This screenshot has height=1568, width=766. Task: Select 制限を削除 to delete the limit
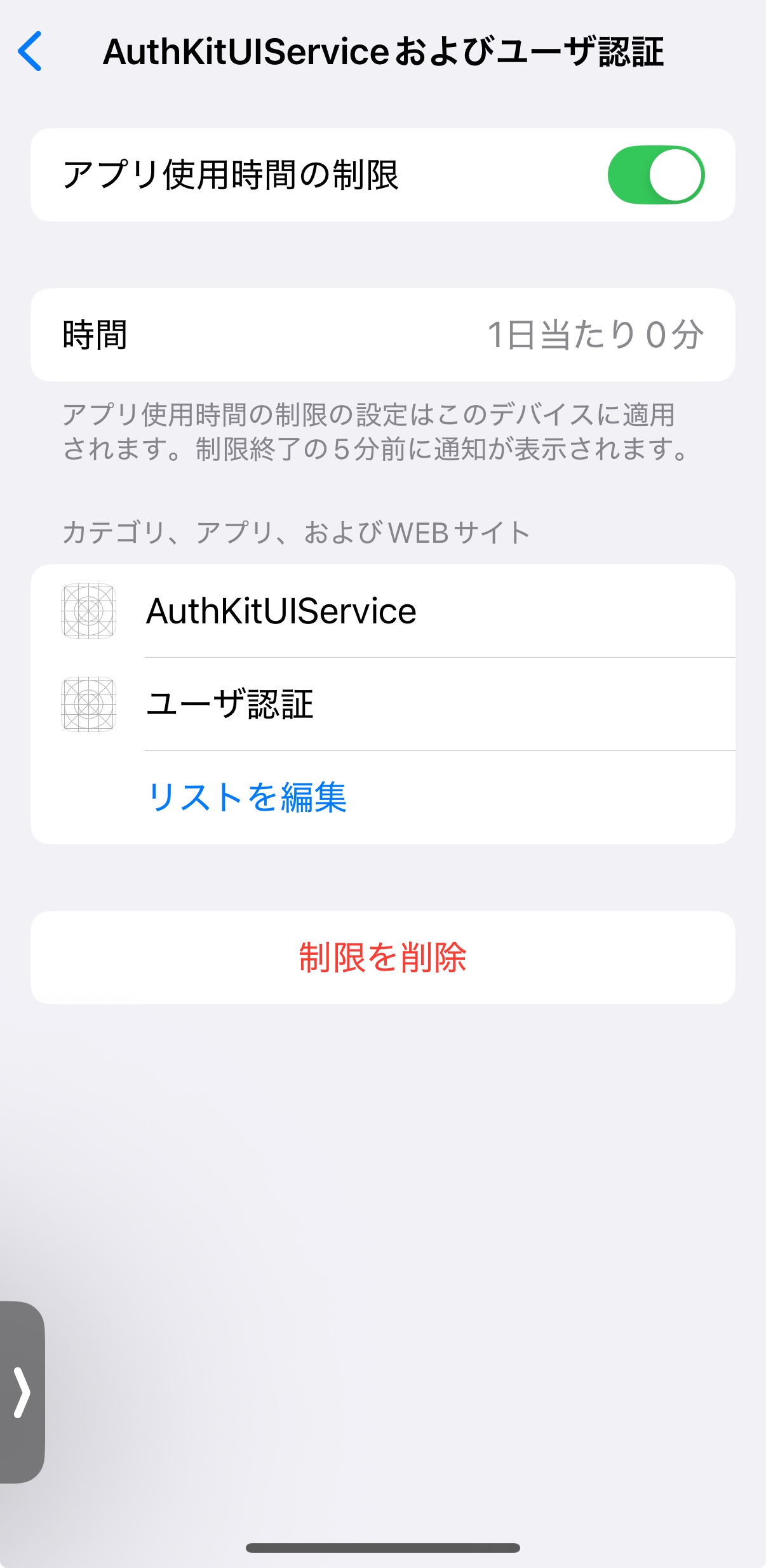(382, 957)
